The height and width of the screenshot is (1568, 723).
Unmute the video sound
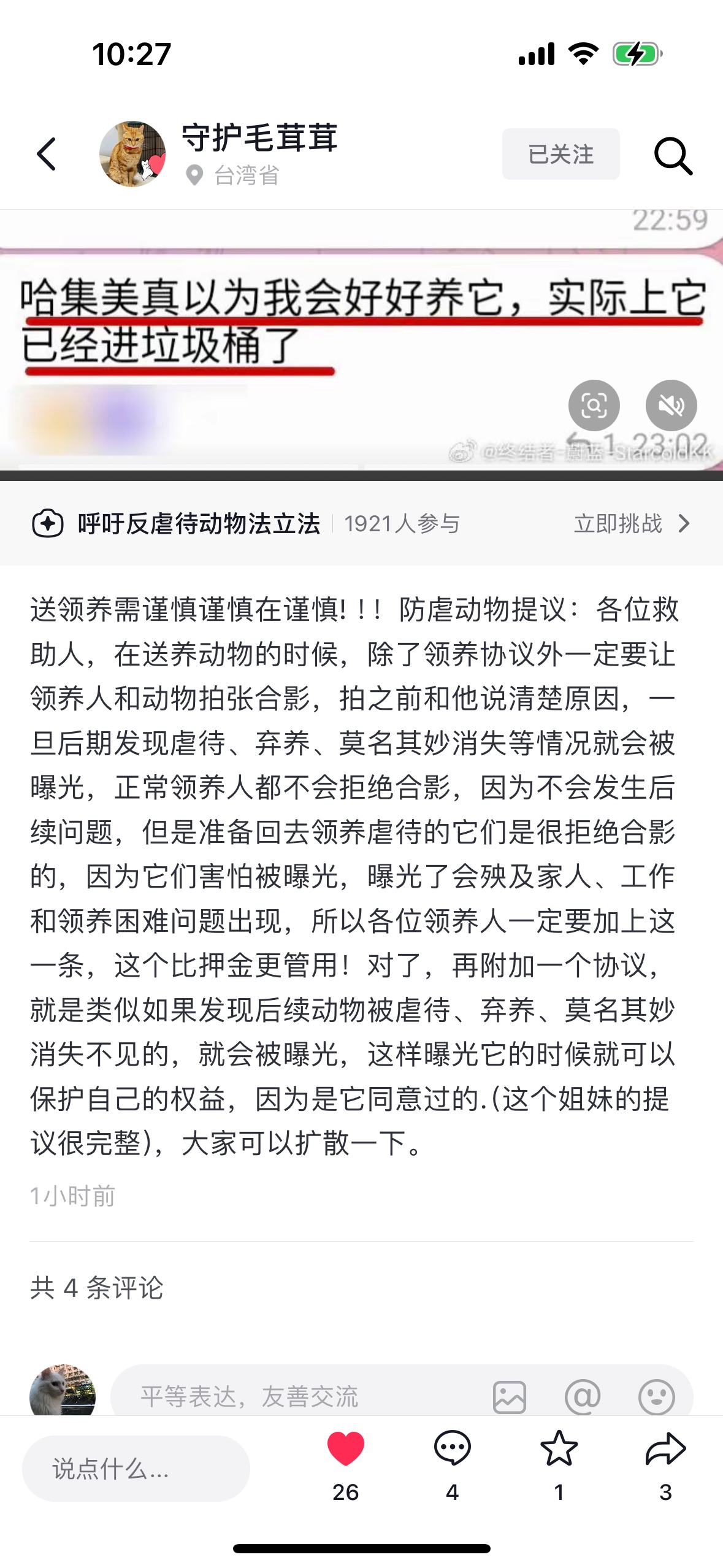(x=671, y=405)
